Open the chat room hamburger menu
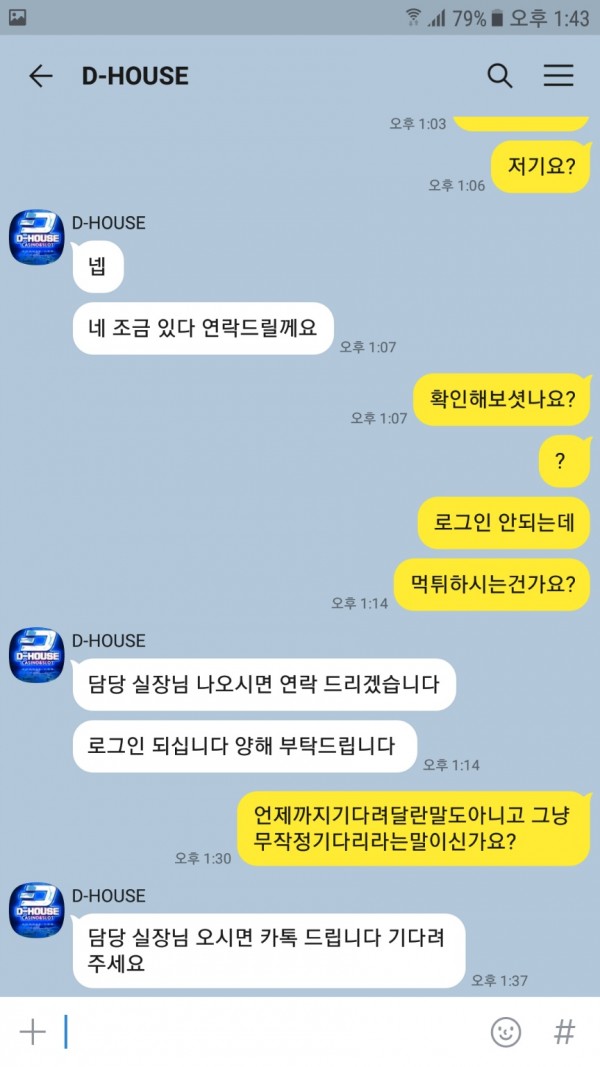Image resolution: width=600 pixels, height=1067 pixels. click(558, 76)
